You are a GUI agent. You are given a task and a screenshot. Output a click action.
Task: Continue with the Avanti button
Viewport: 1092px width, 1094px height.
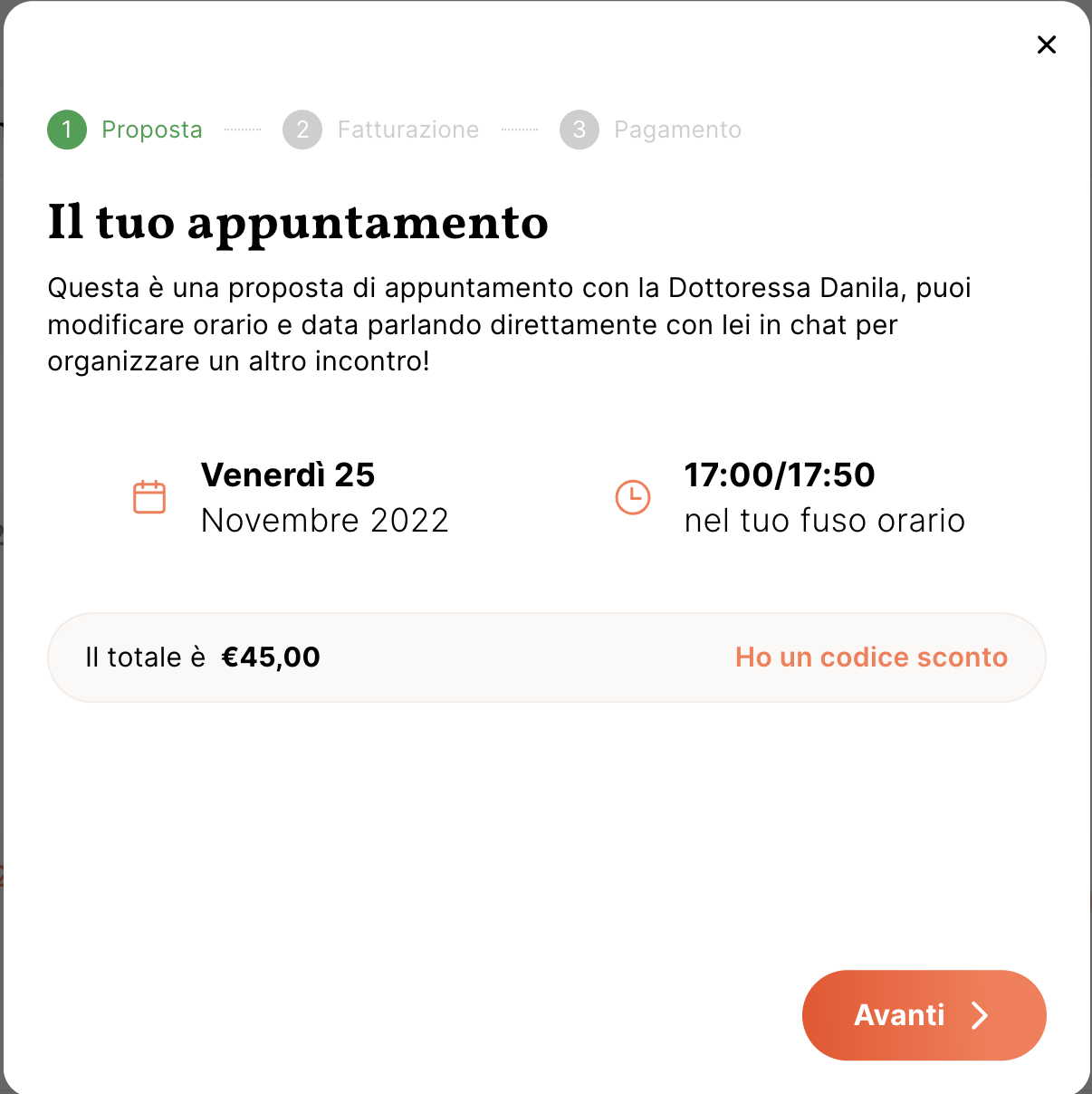(x=924, y=1014)
